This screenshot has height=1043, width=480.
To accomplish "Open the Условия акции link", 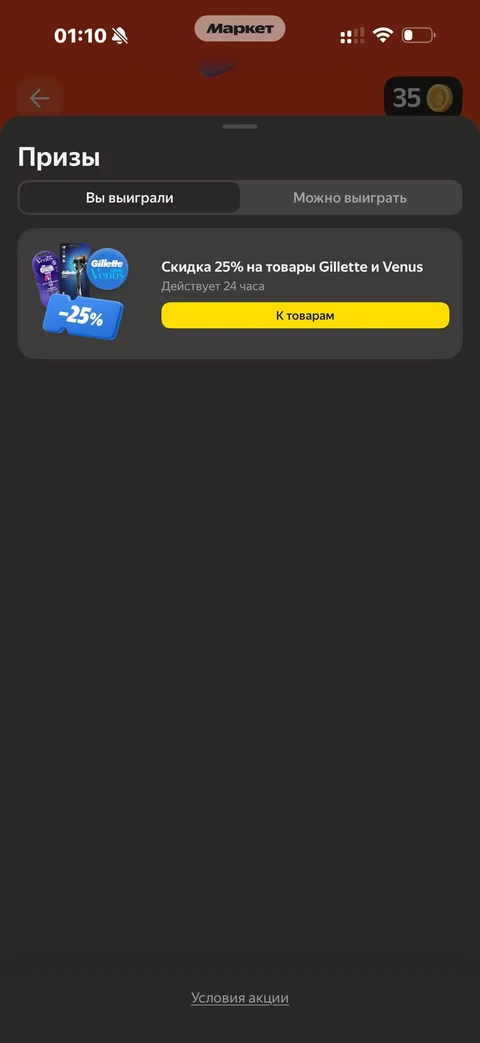I will [240, 998].
